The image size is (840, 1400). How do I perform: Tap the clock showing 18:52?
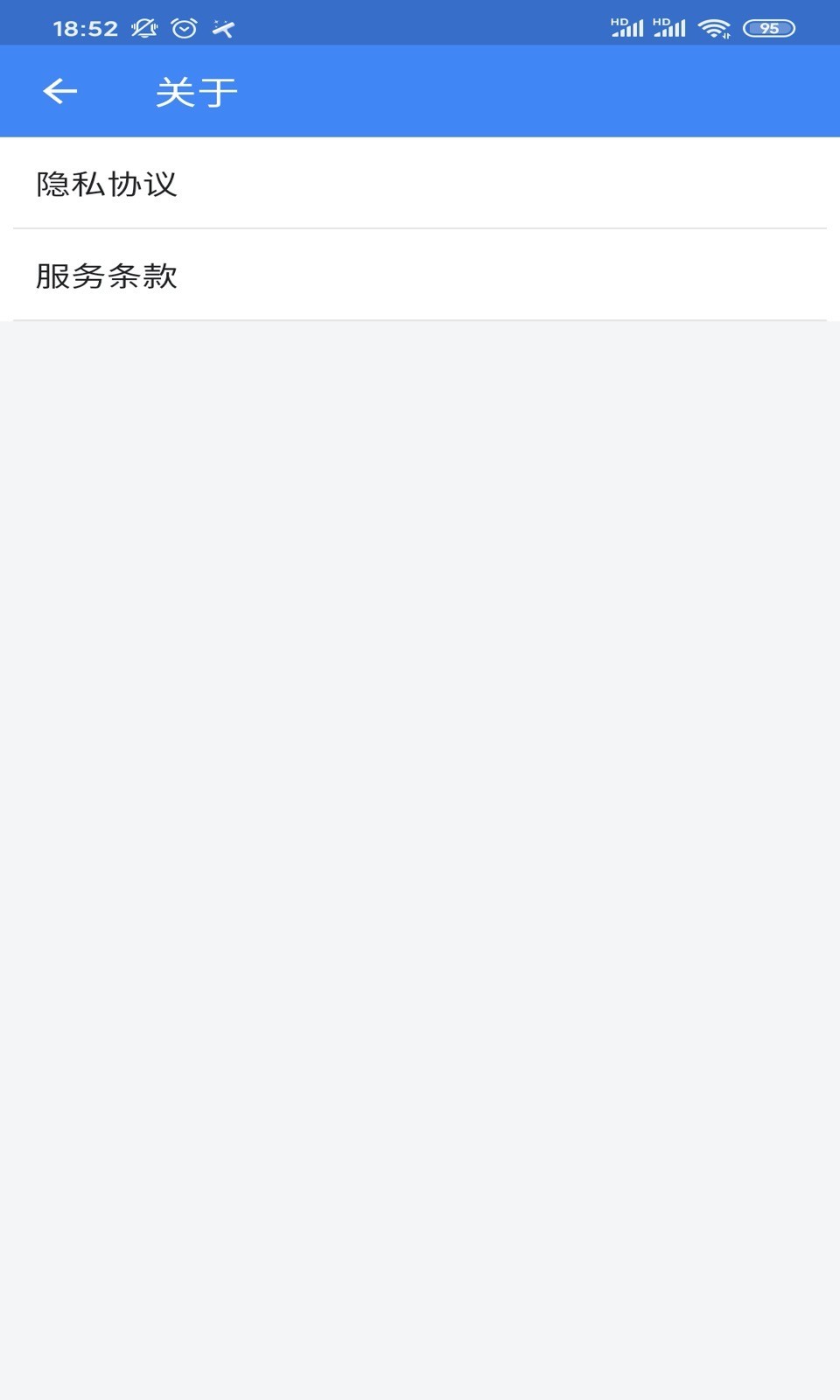[86, 26]
